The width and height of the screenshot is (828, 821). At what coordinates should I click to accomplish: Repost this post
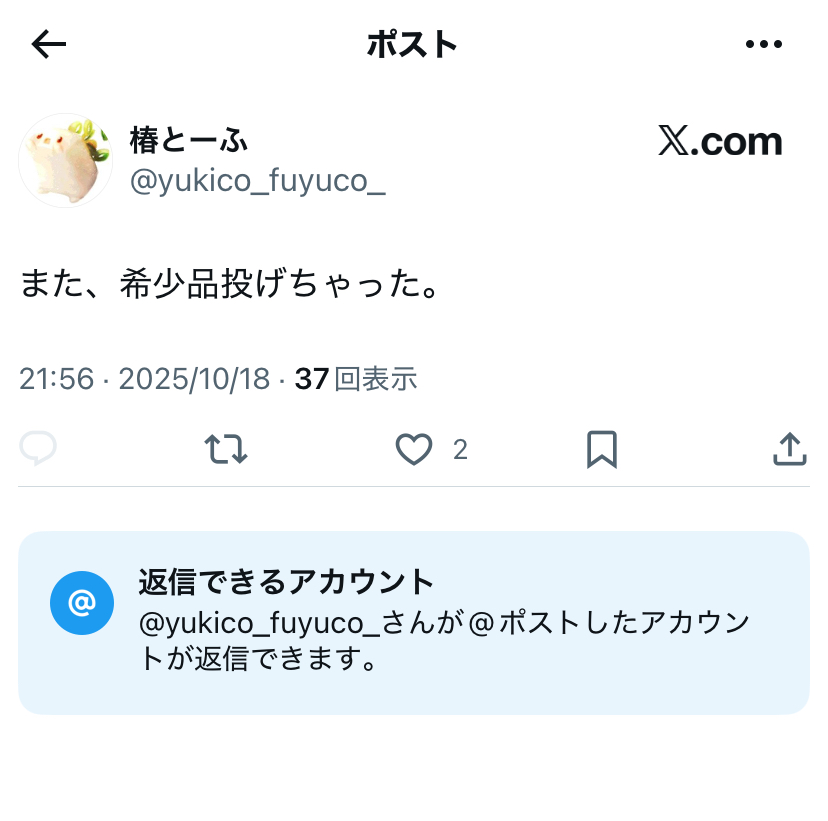coord(226,450)
